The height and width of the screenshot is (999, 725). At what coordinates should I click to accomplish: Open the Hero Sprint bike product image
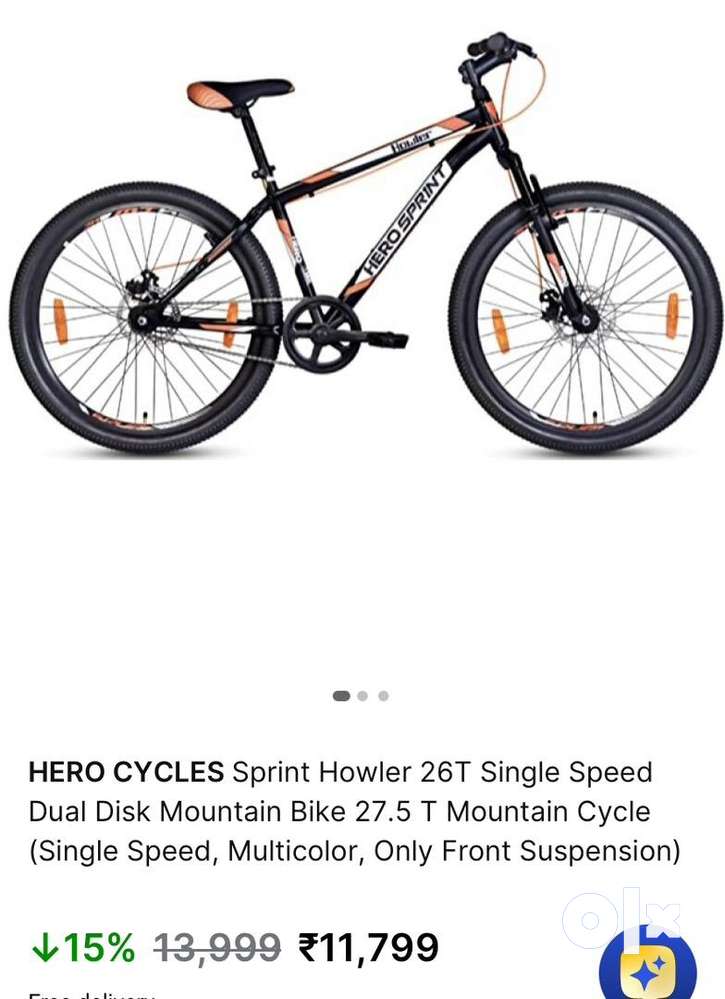pyautogui.click(x=362, y=250)
